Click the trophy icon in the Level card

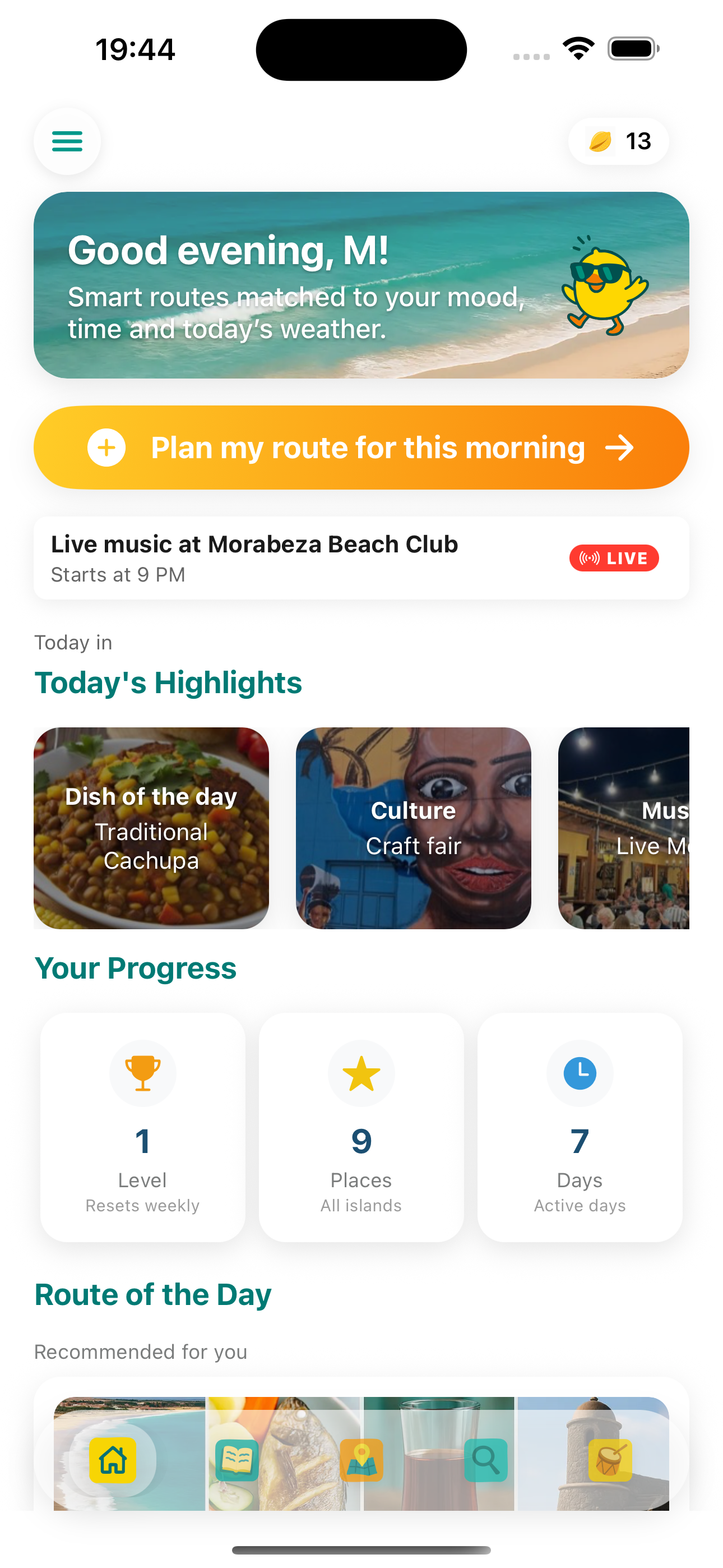142,1073
